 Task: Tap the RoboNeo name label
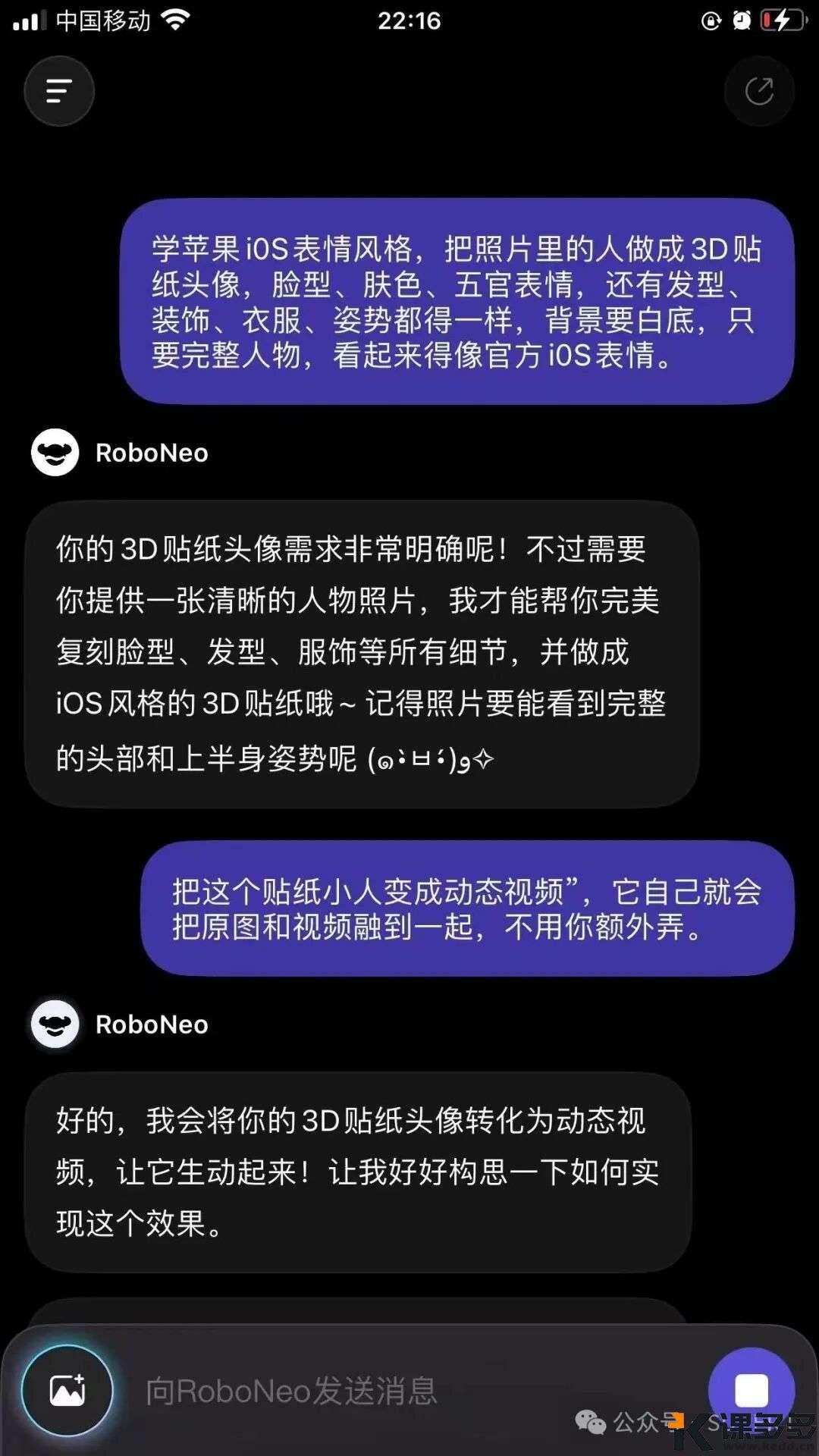coord(151,453)
